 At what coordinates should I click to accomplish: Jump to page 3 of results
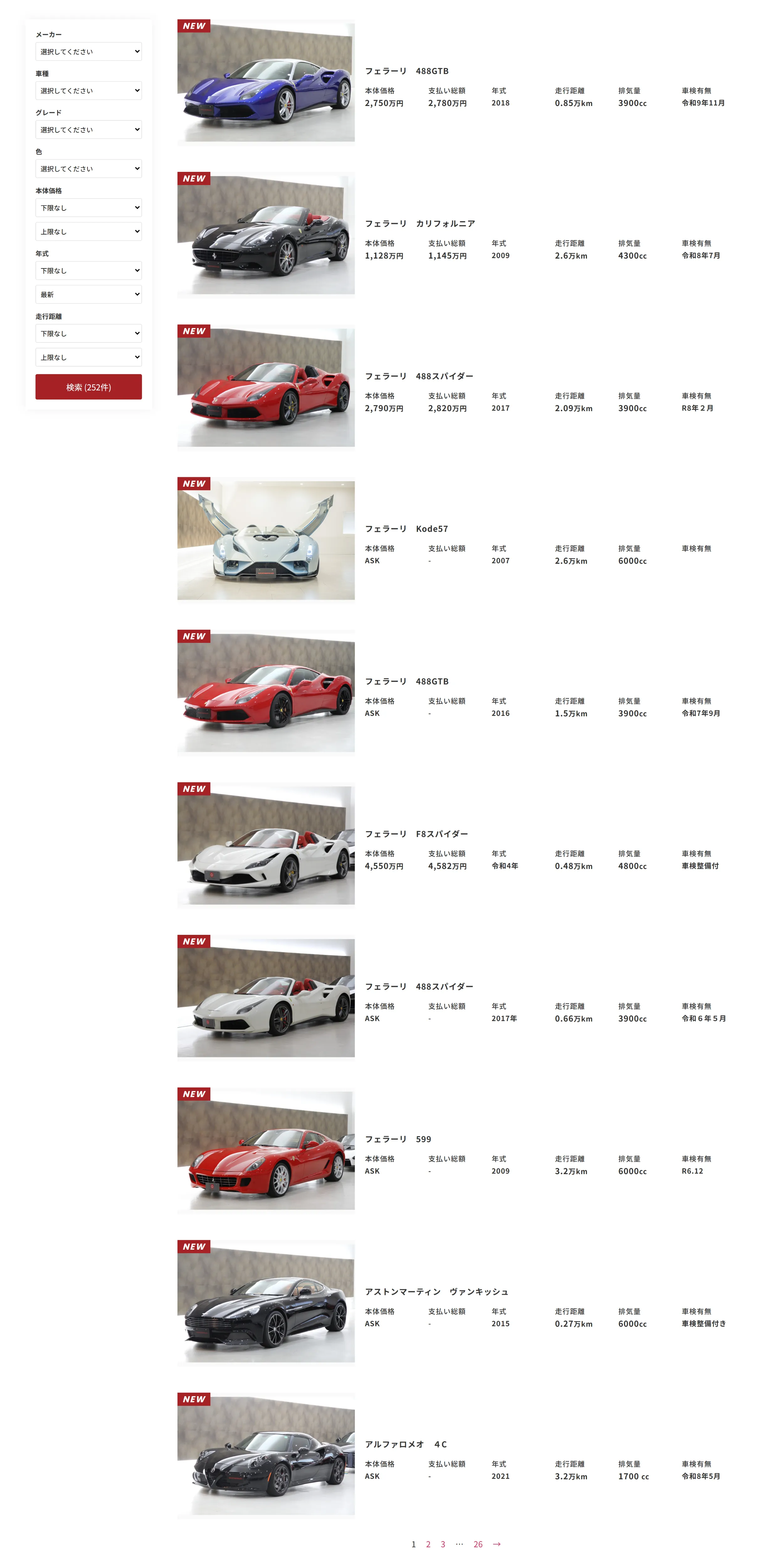(x=443, y=1544)
